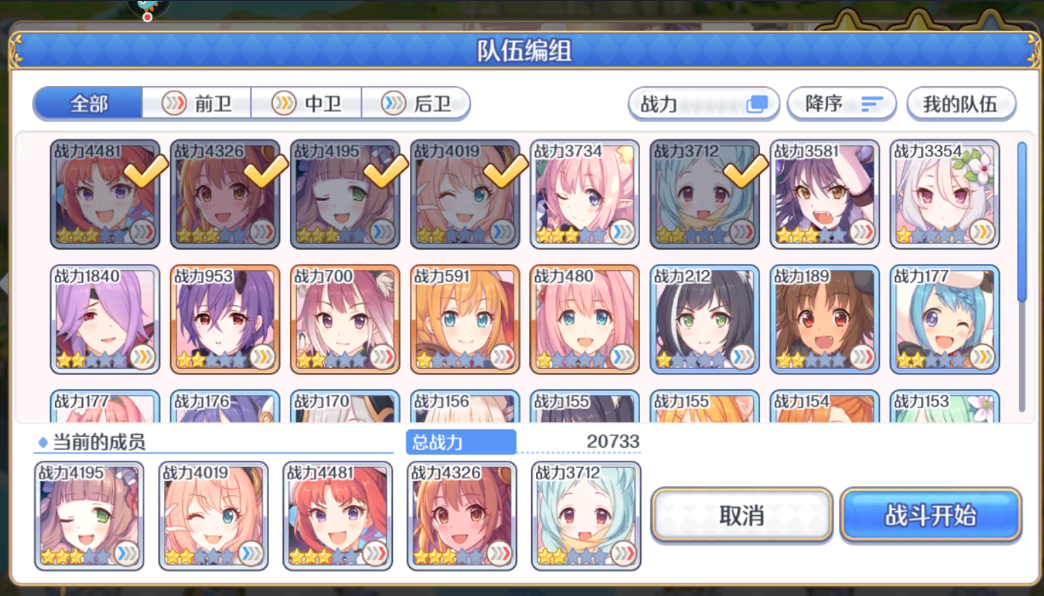Select the character with 战力212

tap(705, 319)
